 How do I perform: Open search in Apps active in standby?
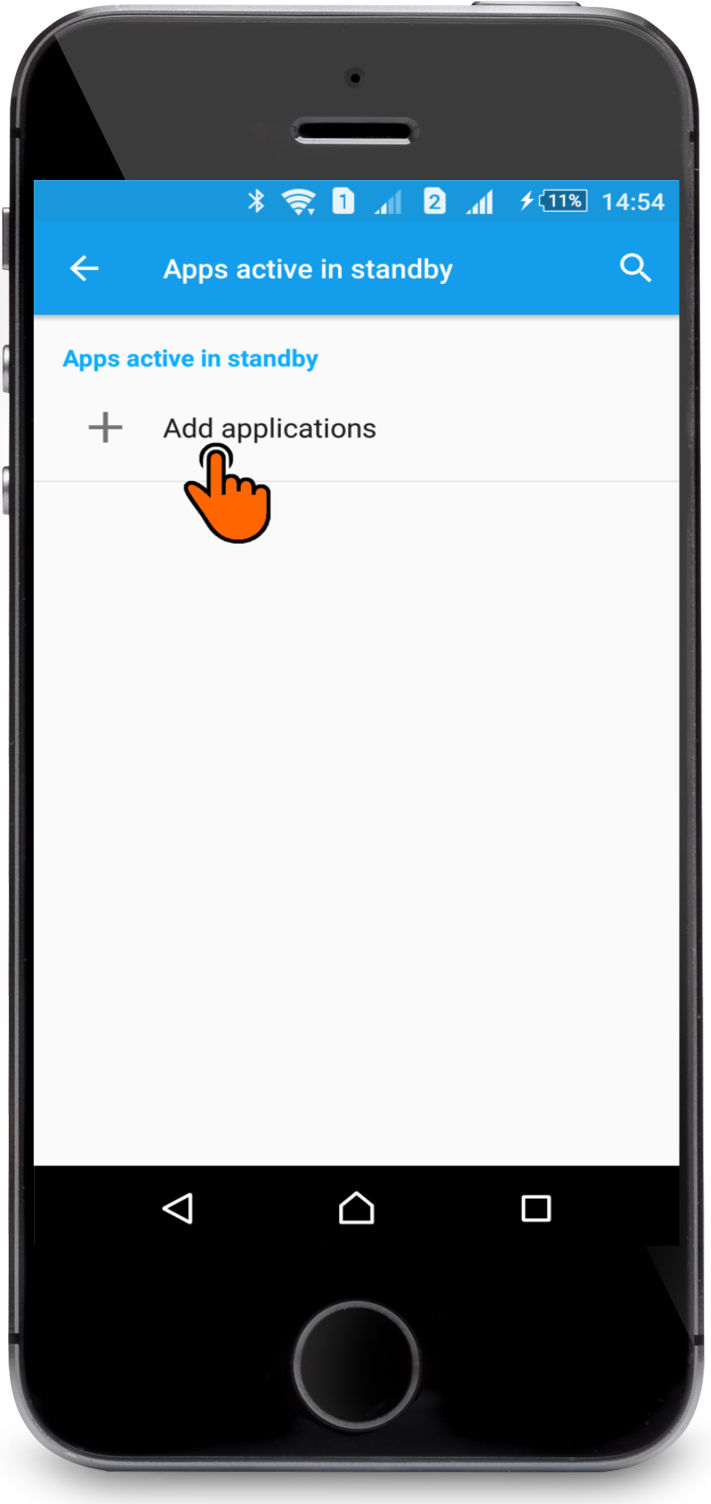click(x=635, y=268)
